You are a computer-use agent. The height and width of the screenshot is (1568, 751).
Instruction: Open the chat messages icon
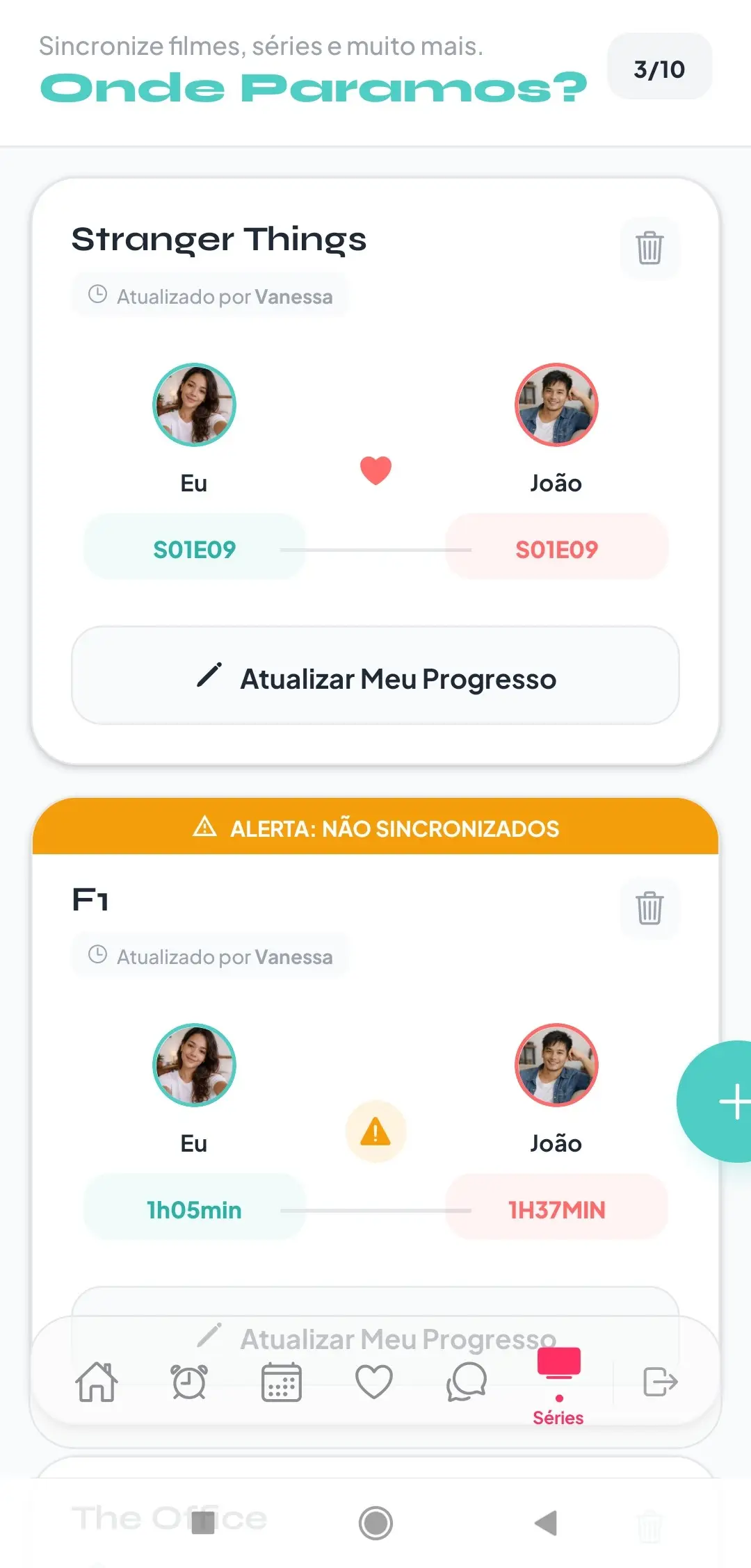pos(467,1382)
